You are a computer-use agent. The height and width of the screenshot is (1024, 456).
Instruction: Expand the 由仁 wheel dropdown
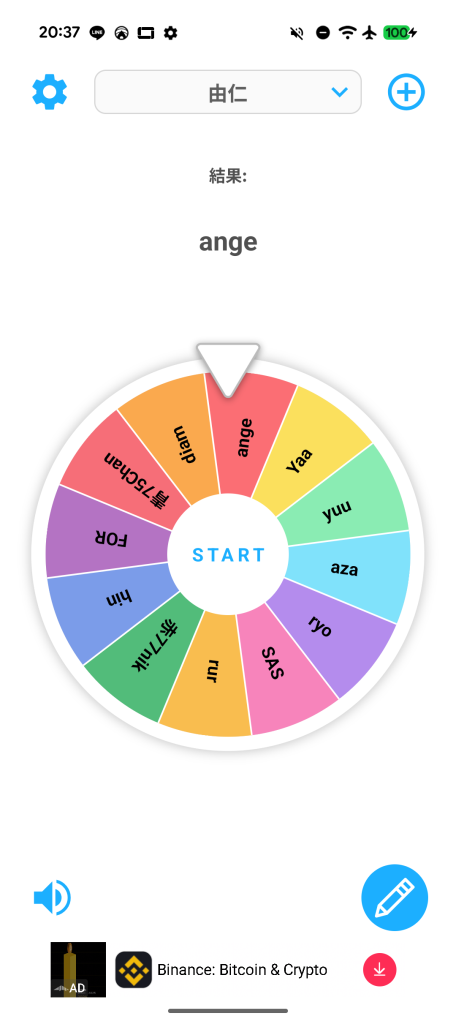(x=228, y=92)
